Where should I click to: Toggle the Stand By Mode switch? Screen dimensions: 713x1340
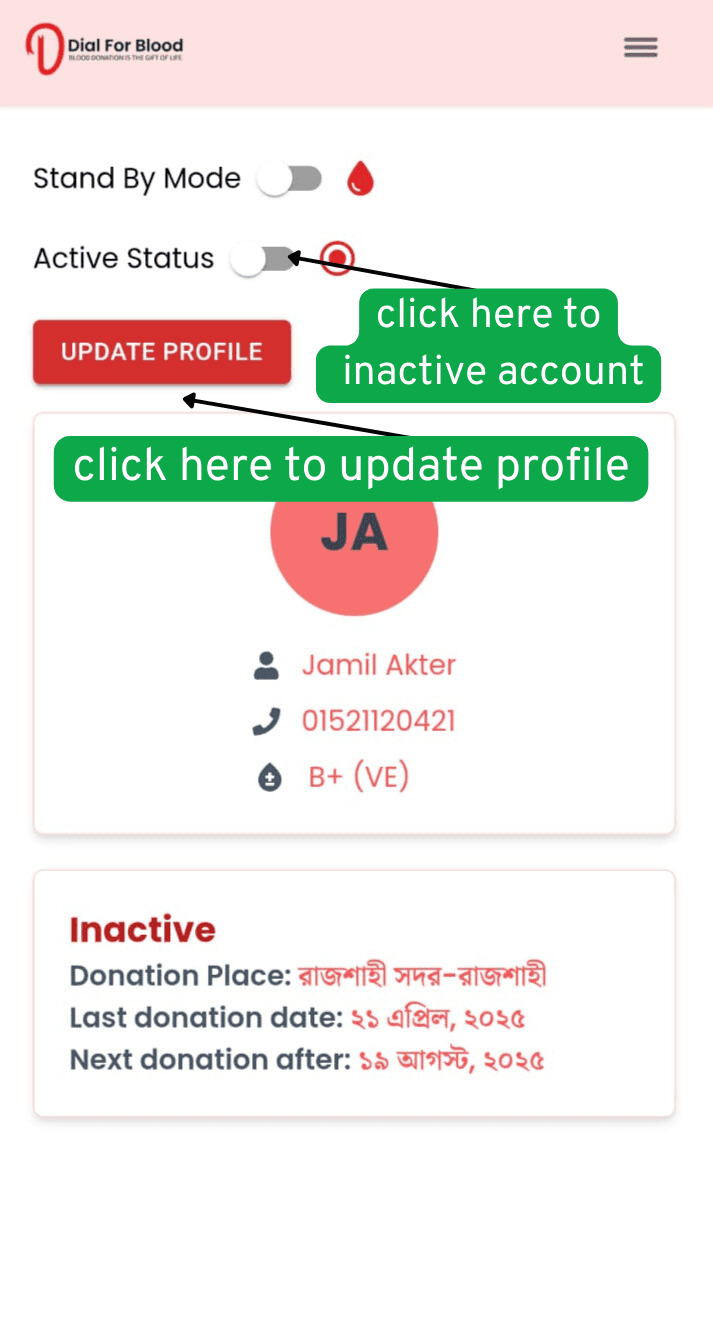pos(289,179)
